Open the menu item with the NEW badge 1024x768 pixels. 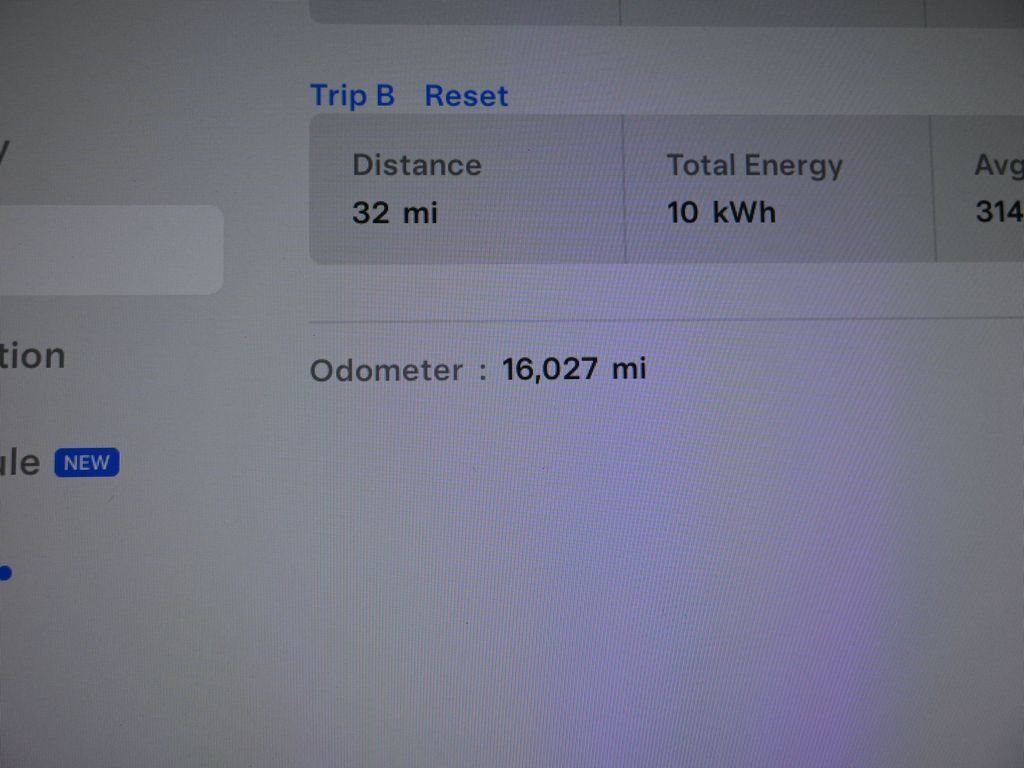pyautogui.click(x=22, y=463)
